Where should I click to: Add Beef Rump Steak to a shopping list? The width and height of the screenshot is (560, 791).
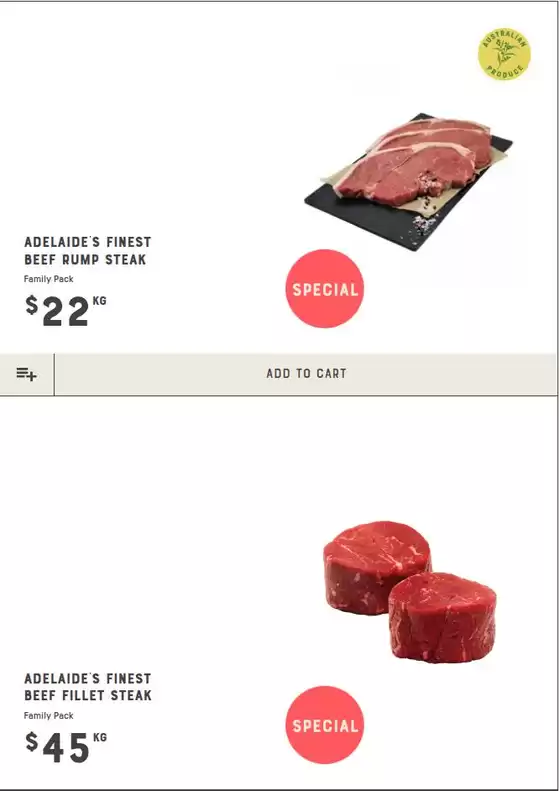pos(26,374)
